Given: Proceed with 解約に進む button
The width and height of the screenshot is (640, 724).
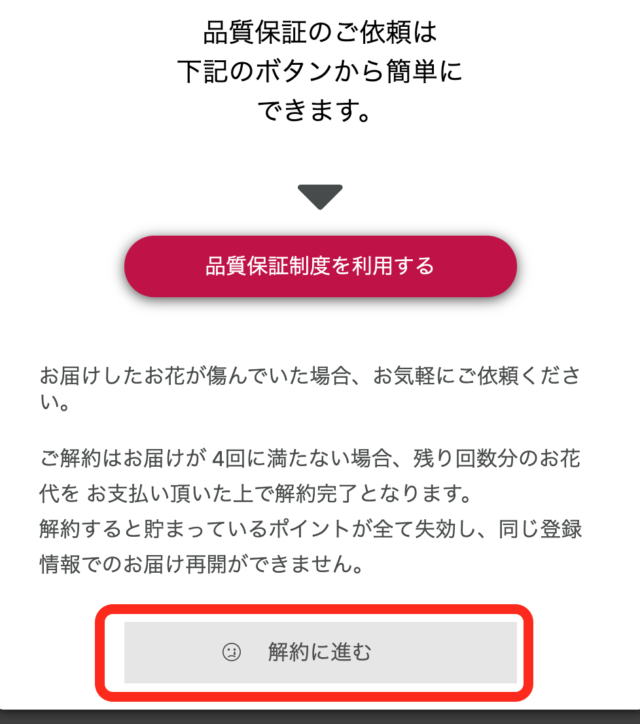Looking at the screenshot, I should 320,653.
